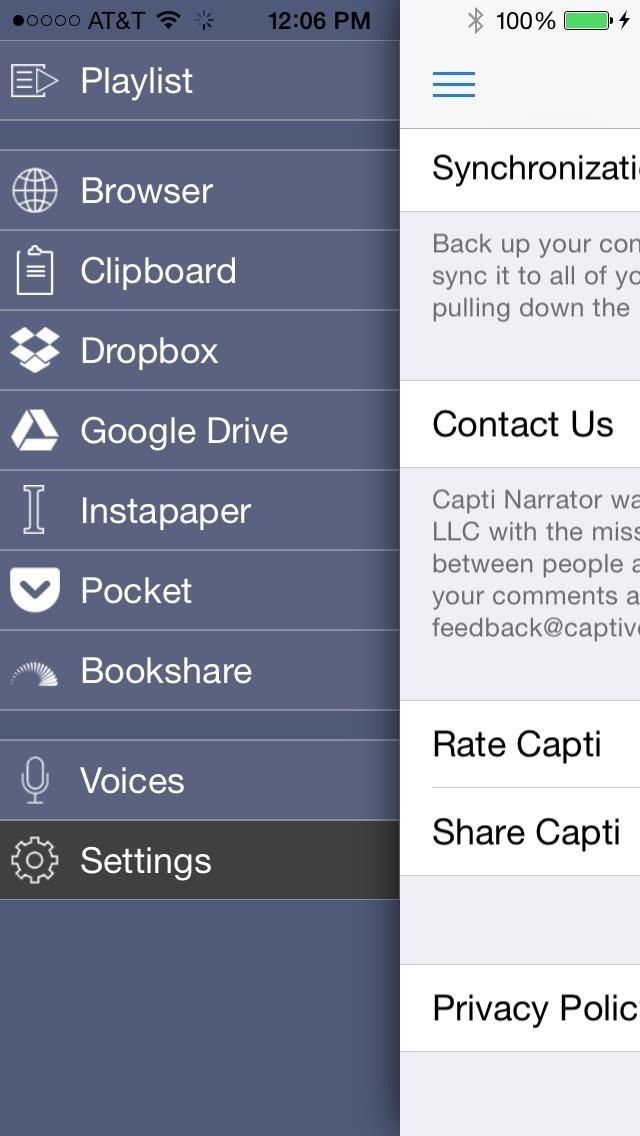Image resolution: width=640 pixels, height=1136 pixels.
Task: Select Settings in the drawer
Action: click(x=145, y=861)
